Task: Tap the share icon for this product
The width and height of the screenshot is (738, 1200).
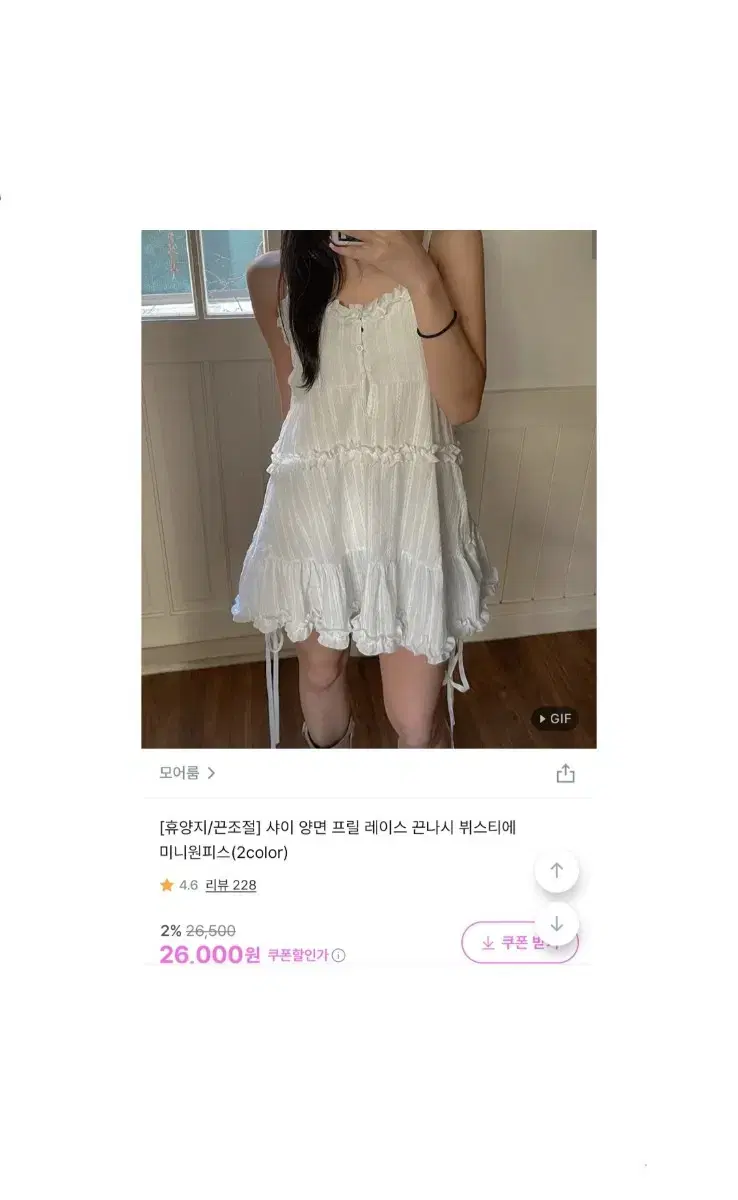Action: (x=566, y=771)
